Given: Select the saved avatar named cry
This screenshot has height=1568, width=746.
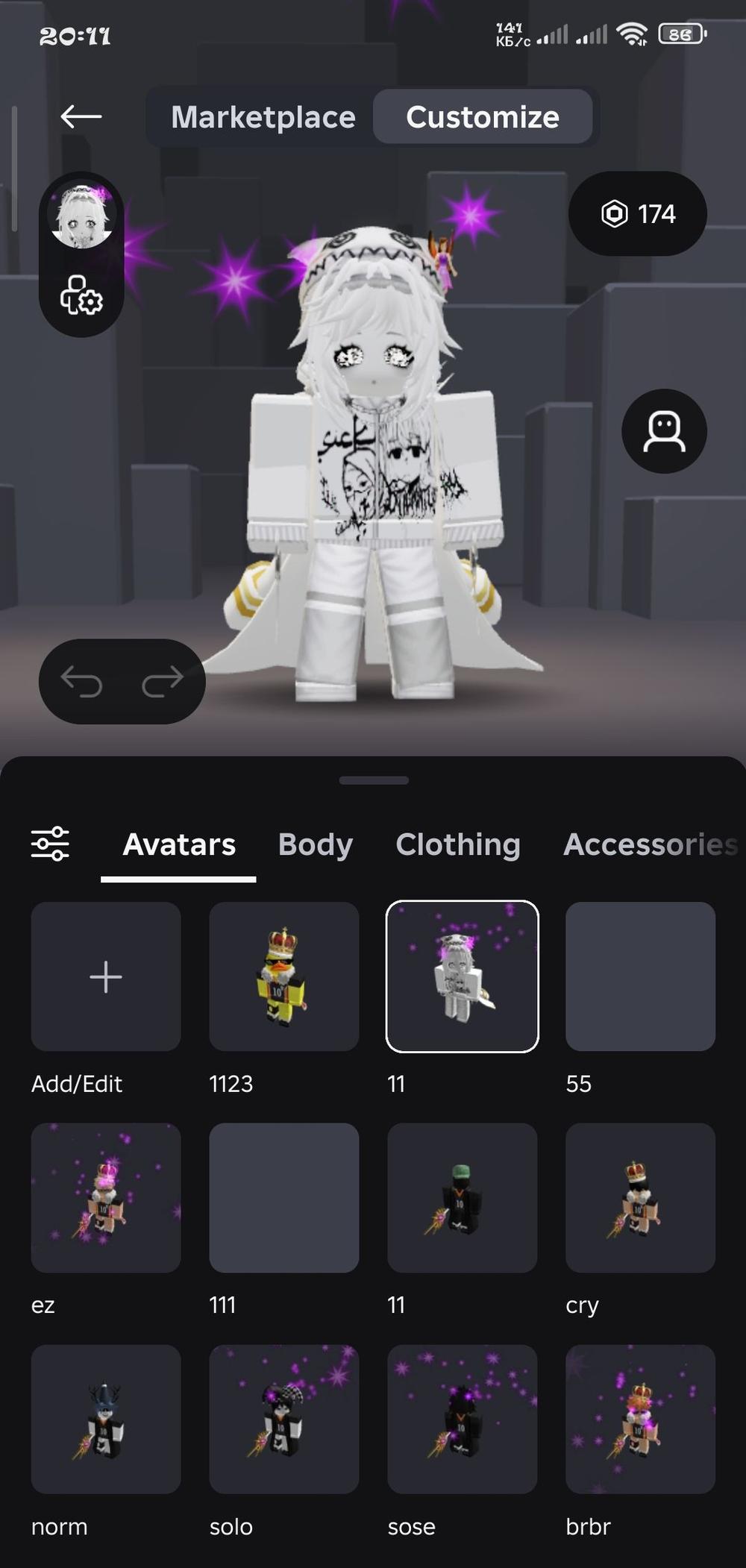Looking at the screenshot, I should [x=640, y=1198].
